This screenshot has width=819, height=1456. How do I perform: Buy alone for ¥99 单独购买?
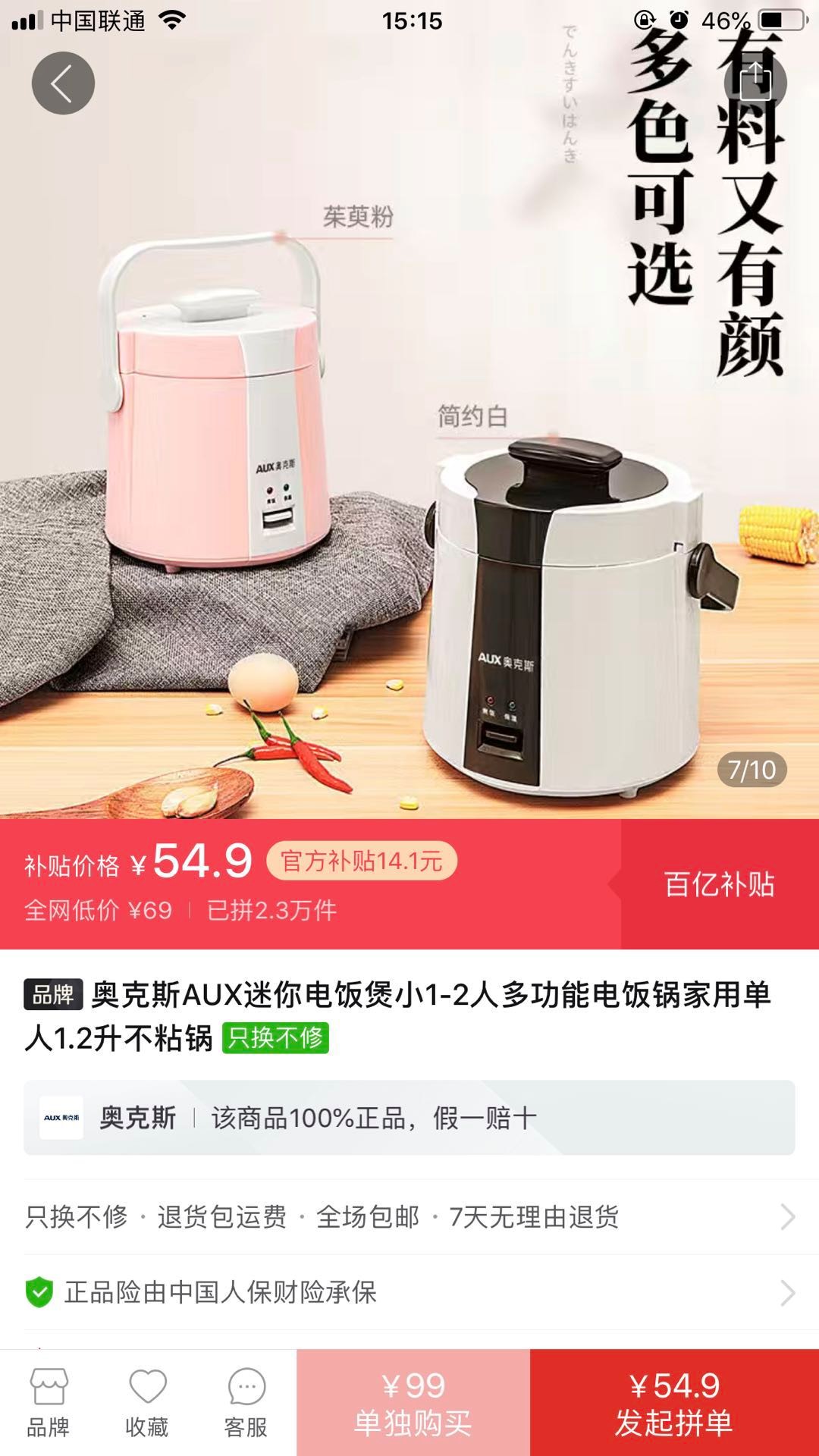pyautogui.click(x=413, y=1403)
